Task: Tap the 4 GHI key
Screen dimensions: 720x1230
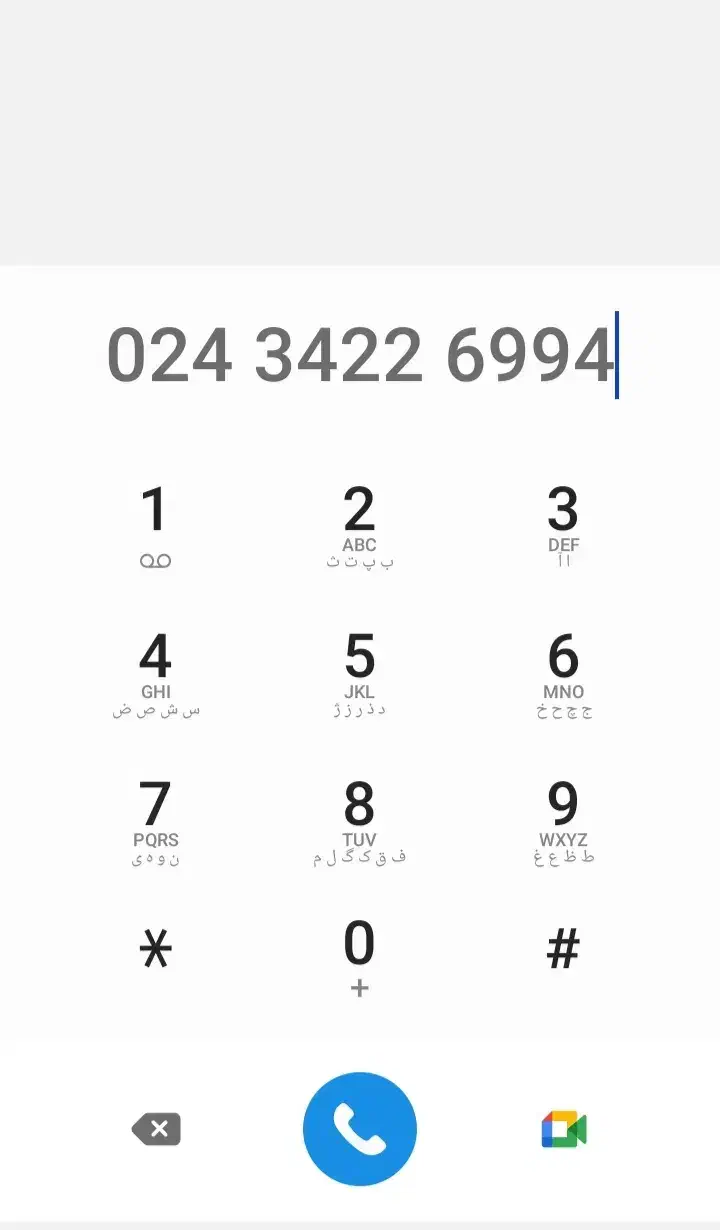Action: [x=155, y=673]
